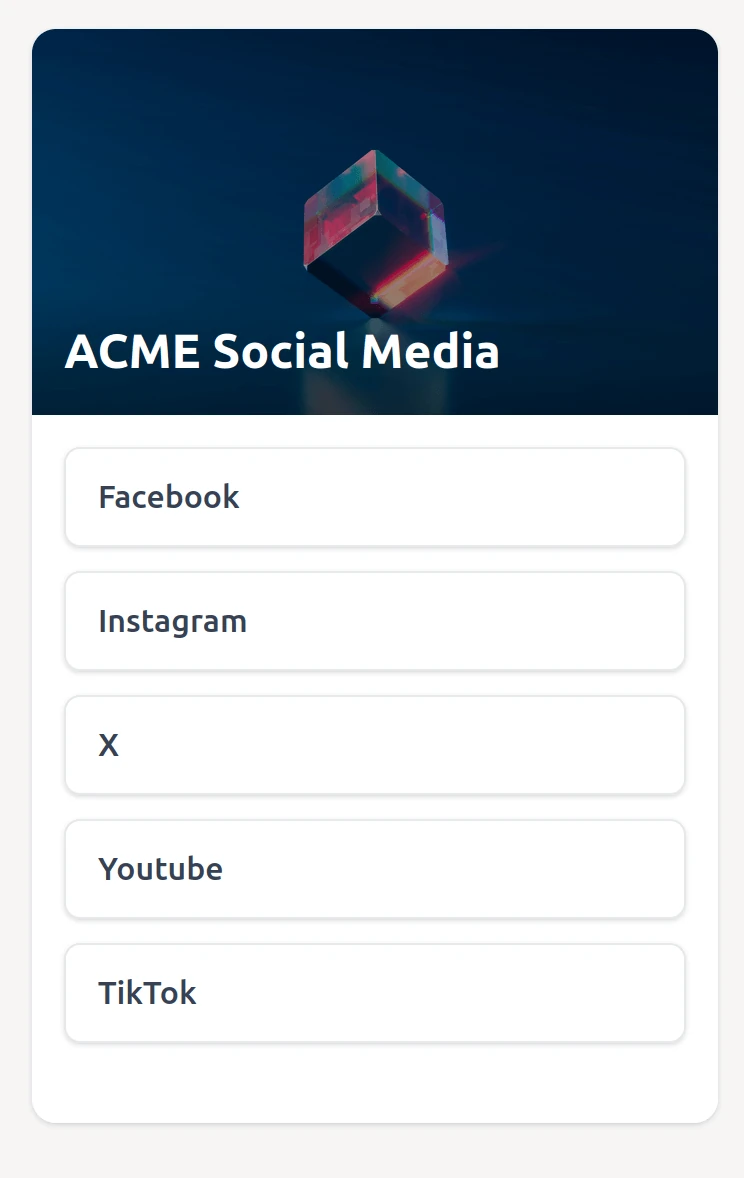The image size is (744, 1178).
Task: Select the TikTok link
Action: click(x=374, y=993)
